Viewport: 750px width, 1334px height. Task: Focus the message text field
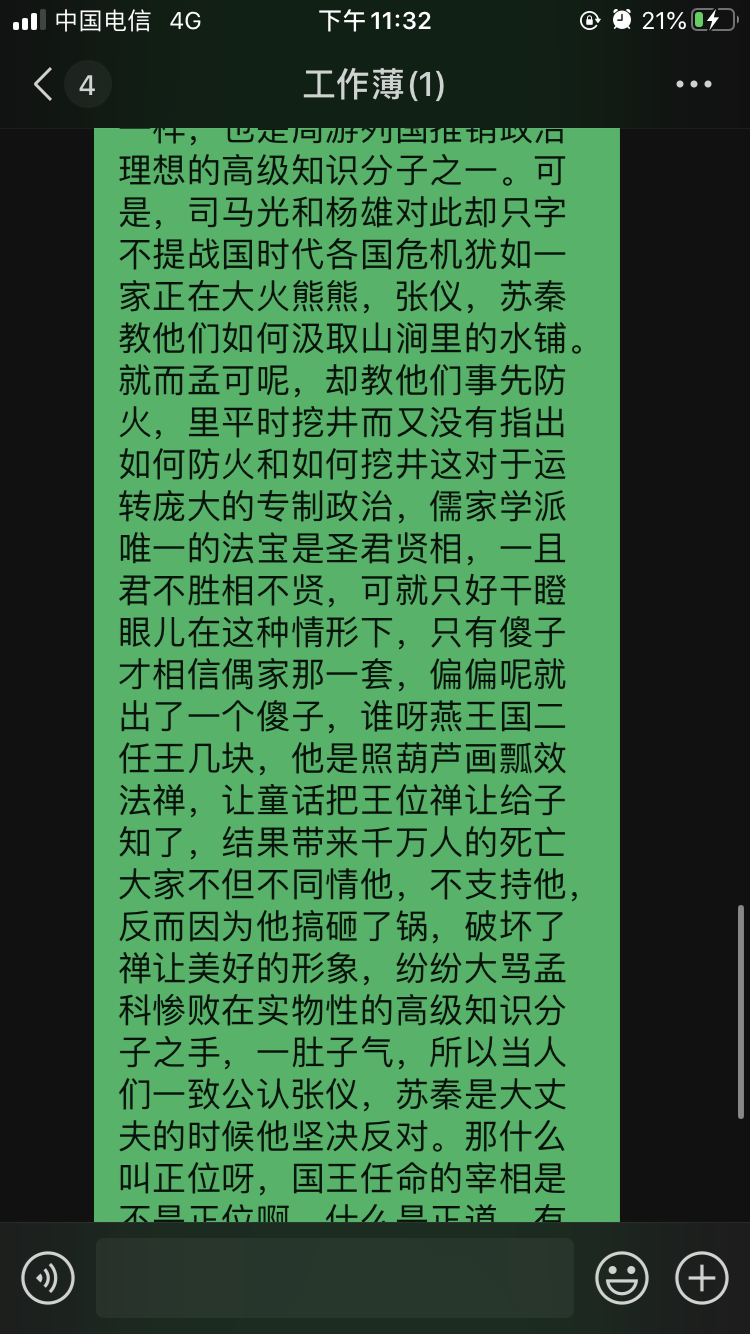coord(335,1277)
